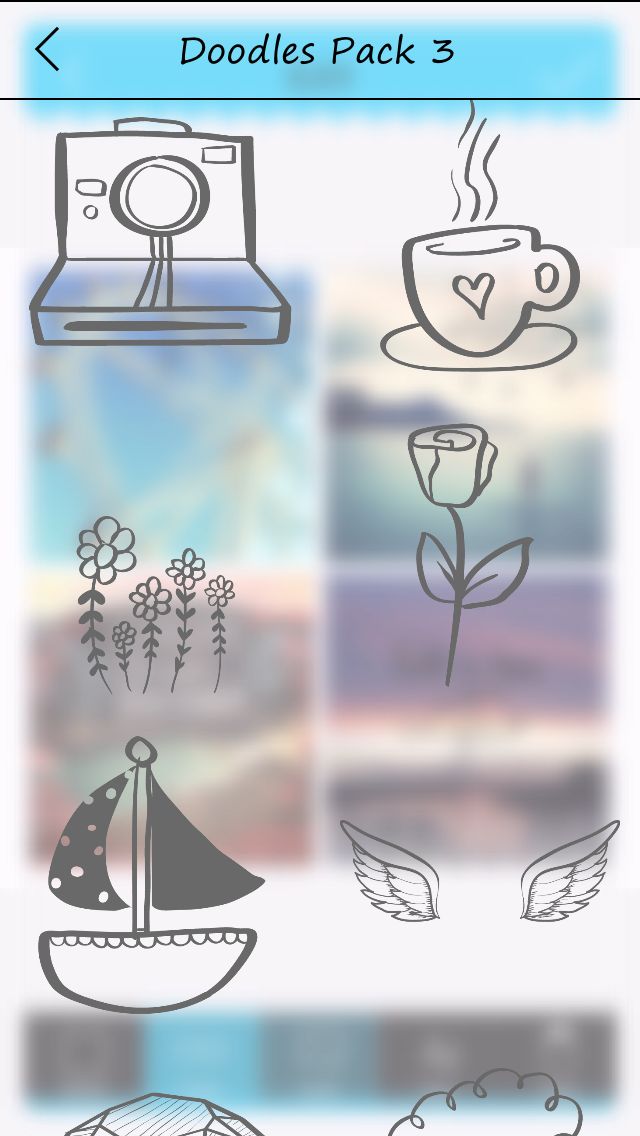This screenshot has width=640, height=1136.
Task: Pick the angel wings doodle
Action: click(x=480, y=870)
